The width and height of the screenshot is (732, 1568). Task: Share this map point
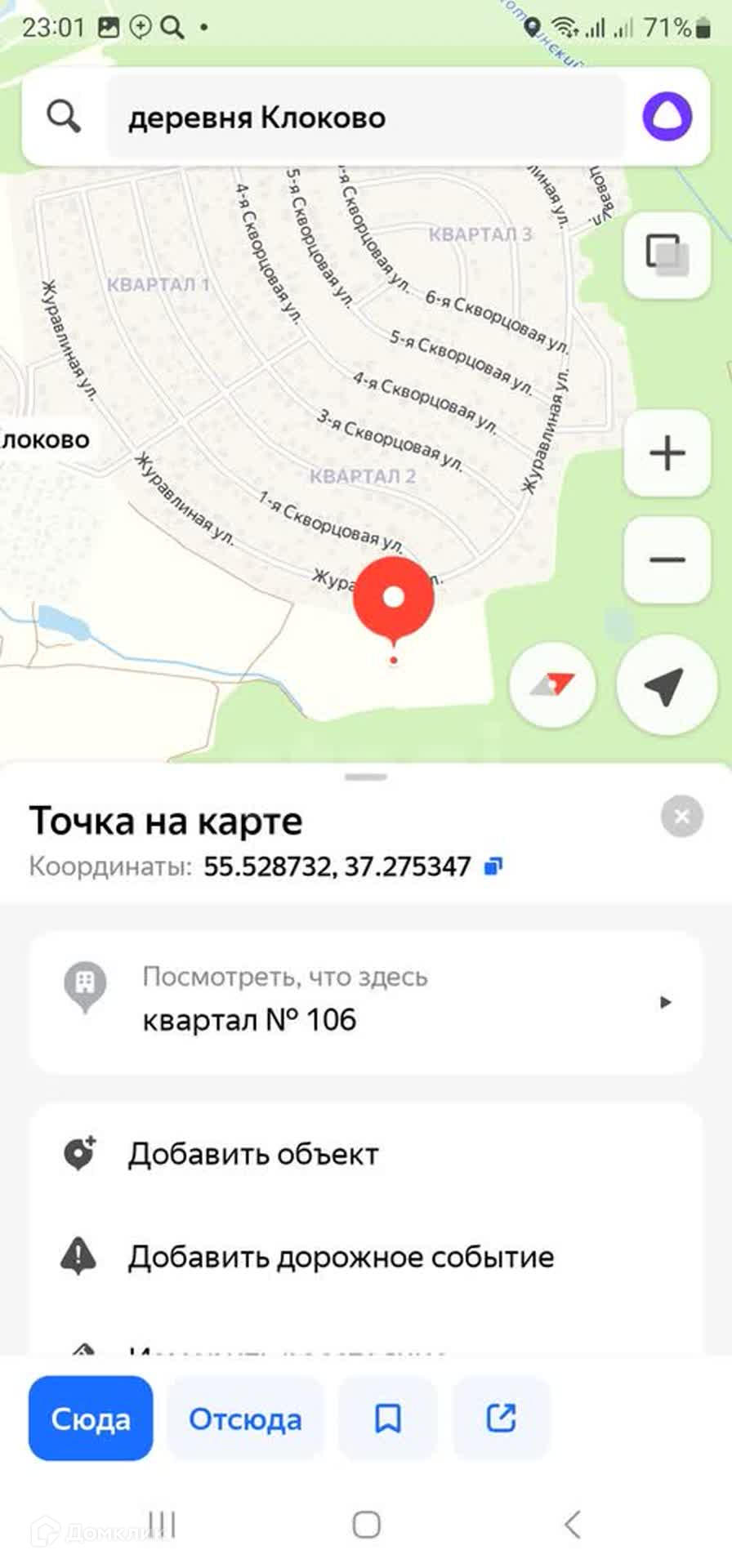[501, 1419]
